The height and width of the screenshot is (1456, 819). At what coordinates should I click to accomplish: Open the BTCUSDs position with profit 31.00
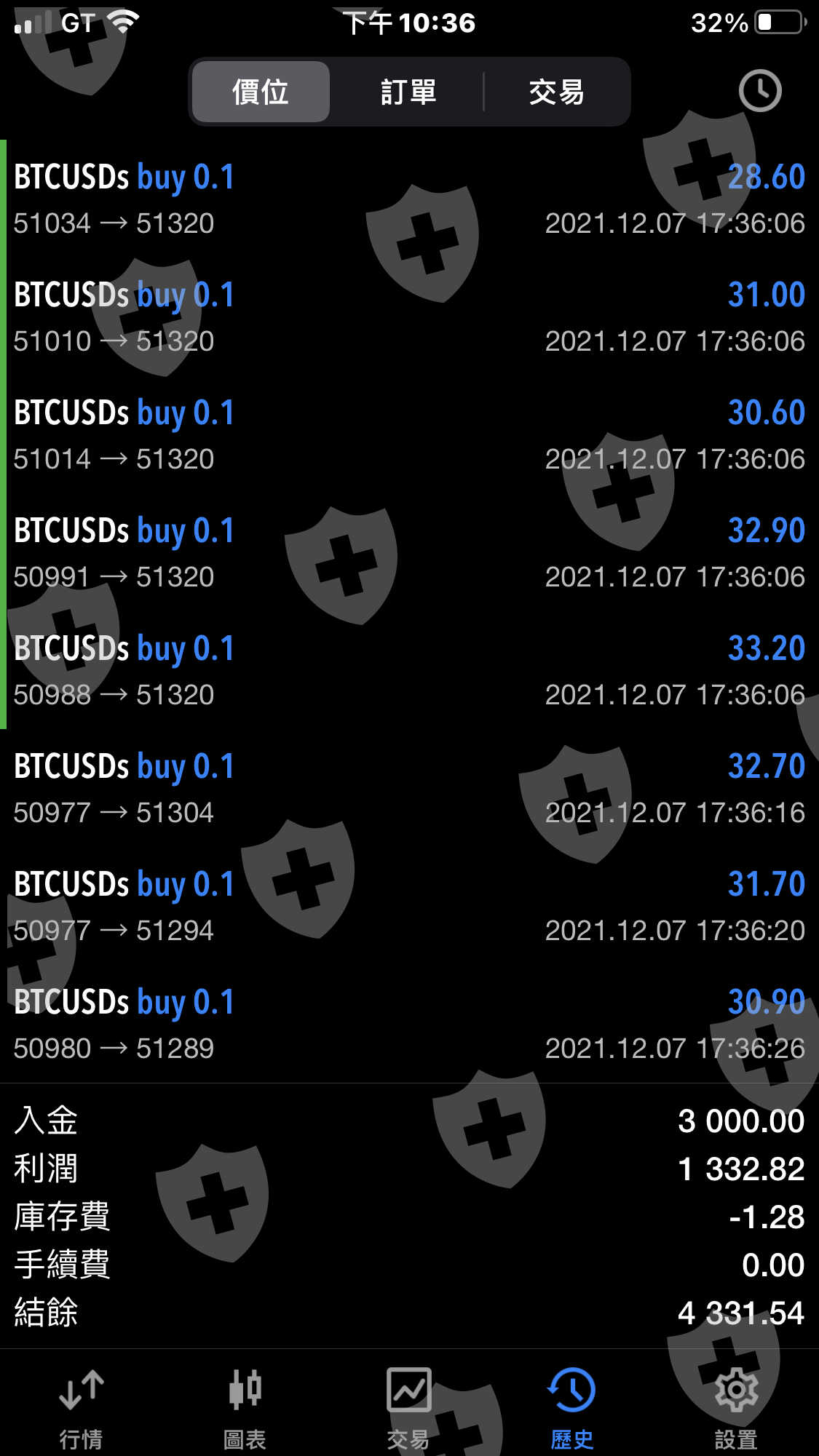click(x=409, y=317)
